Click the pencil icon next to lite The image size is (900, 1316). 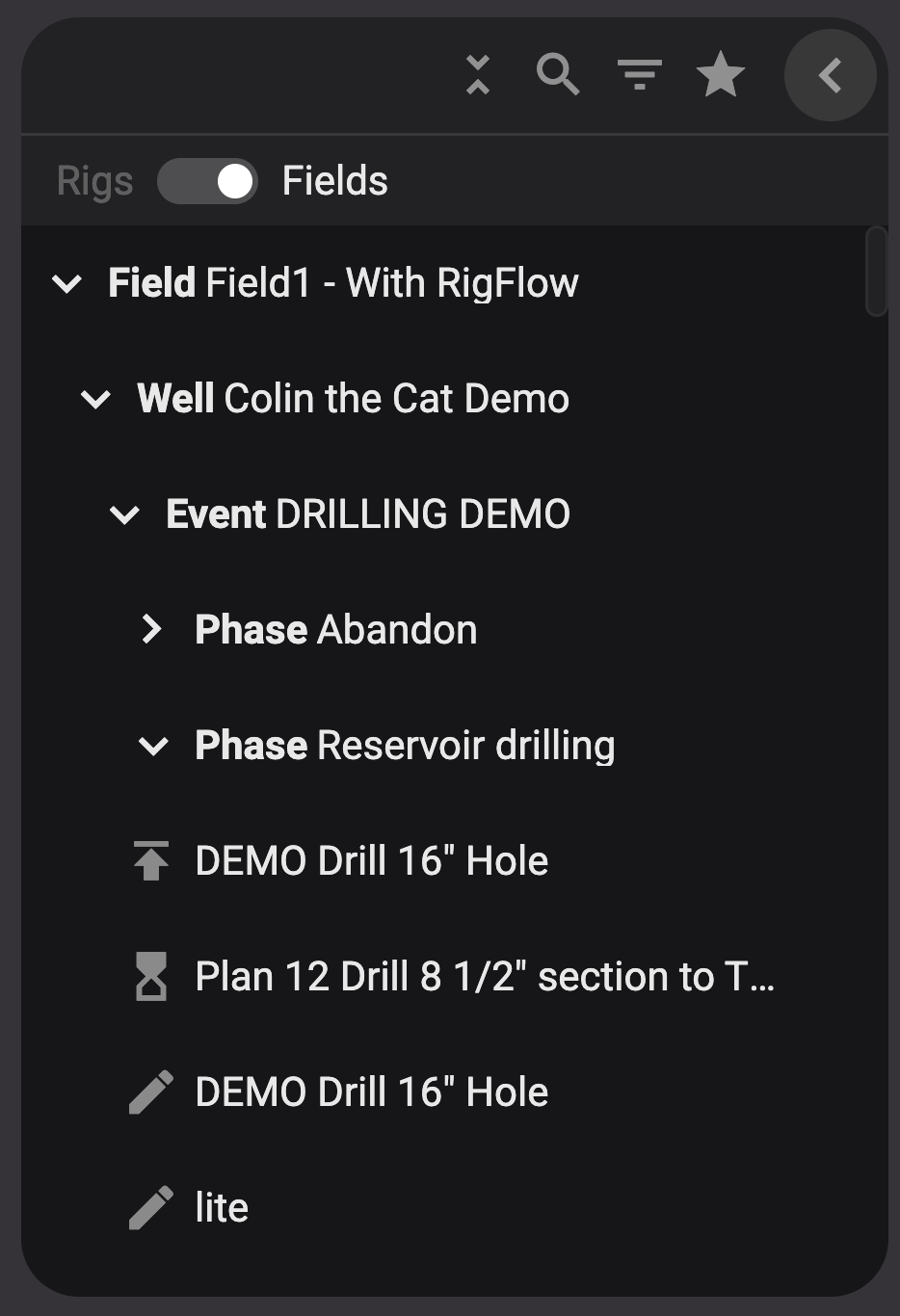click(x=149, y=1206)
